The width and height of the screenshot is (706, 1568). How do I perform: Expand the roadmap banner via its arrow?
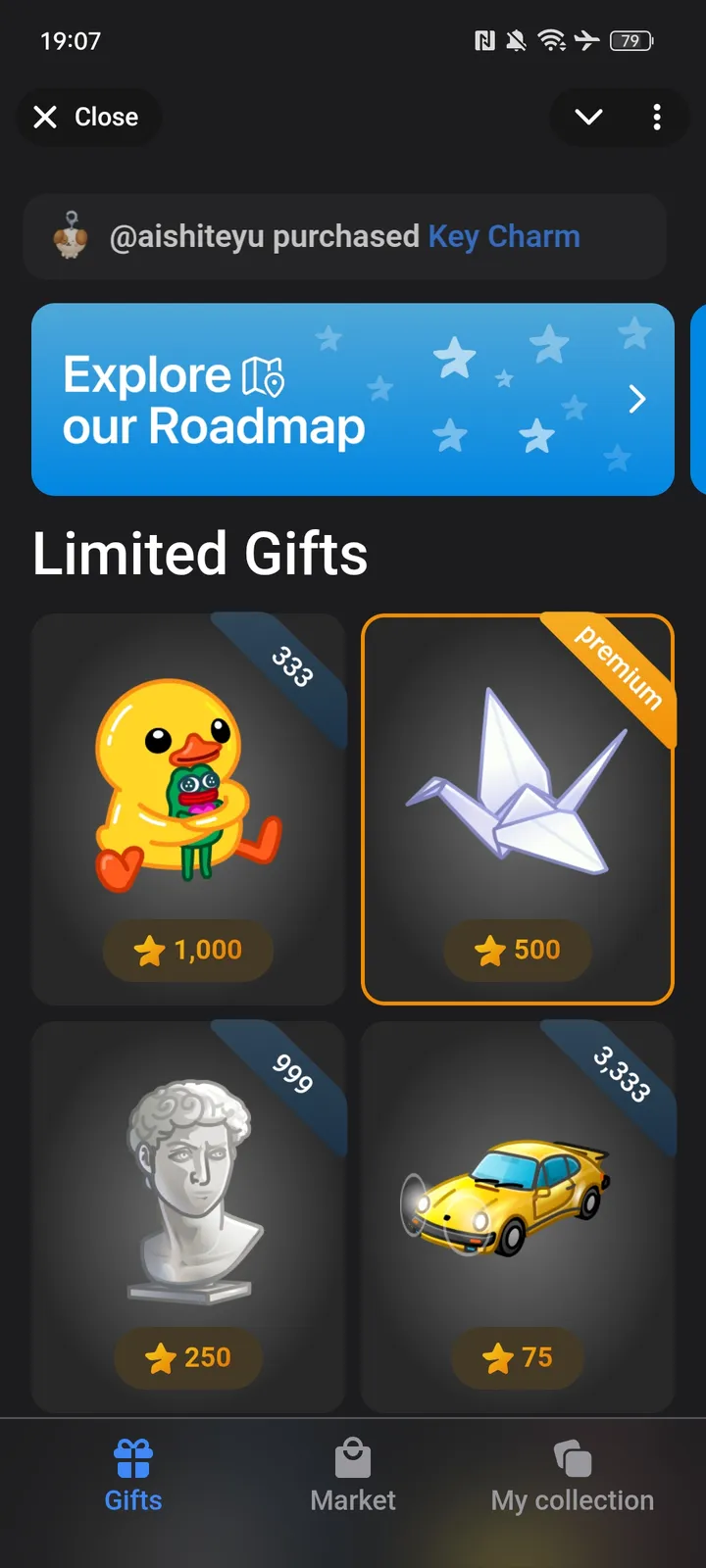(637, 399)
